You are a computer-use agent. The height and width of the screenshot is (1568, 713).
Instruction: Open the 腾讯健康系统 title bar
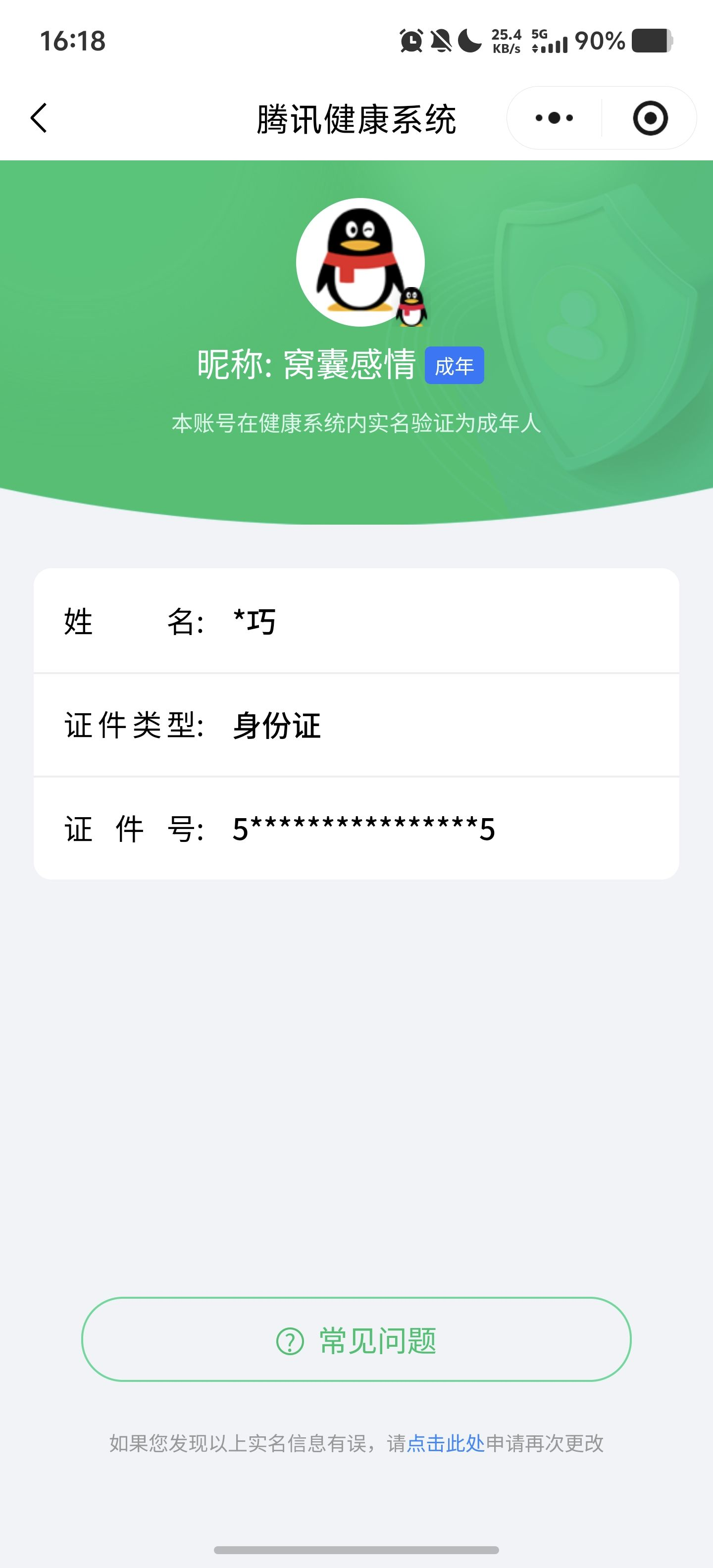point(356,118)
